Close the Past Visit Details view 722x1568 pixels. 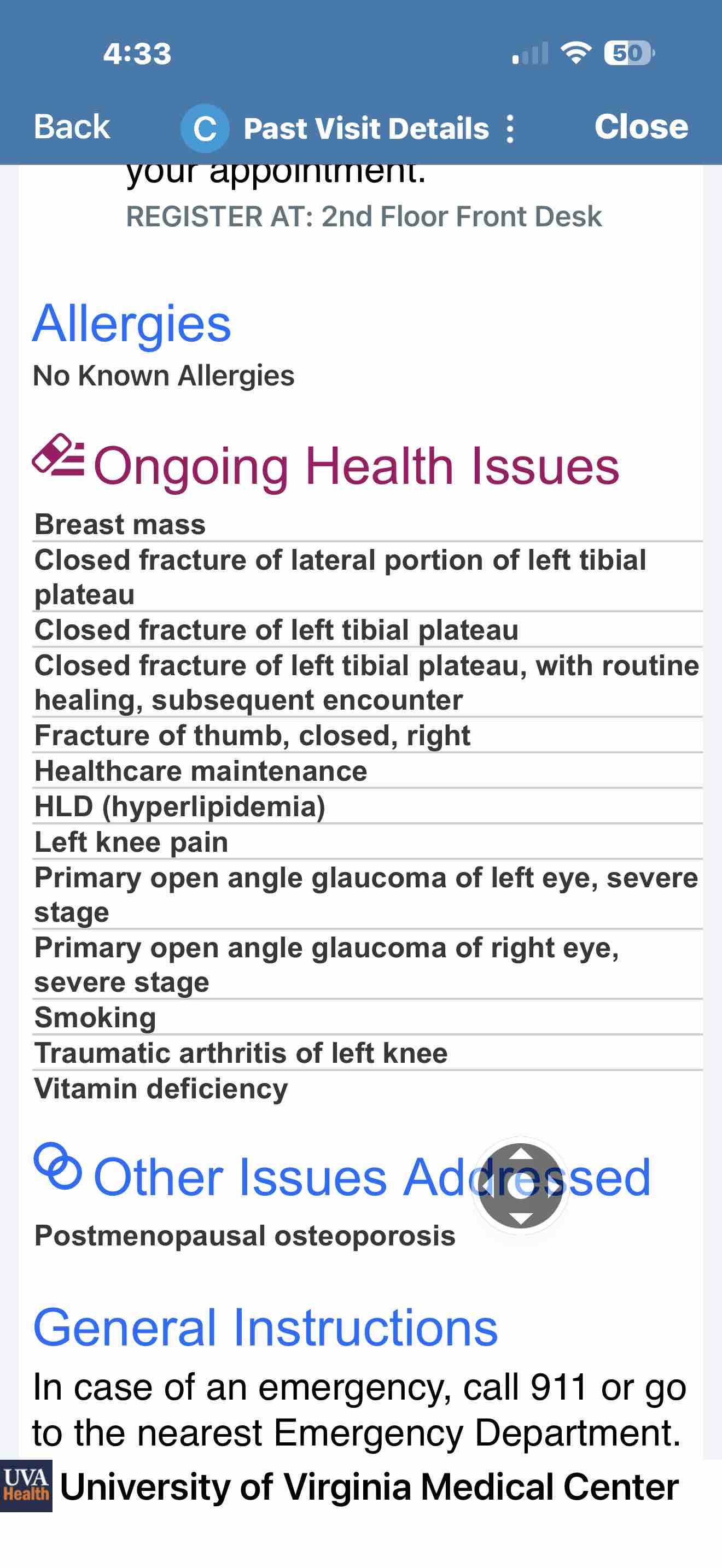pyautogui.click(x=641, y=127)
